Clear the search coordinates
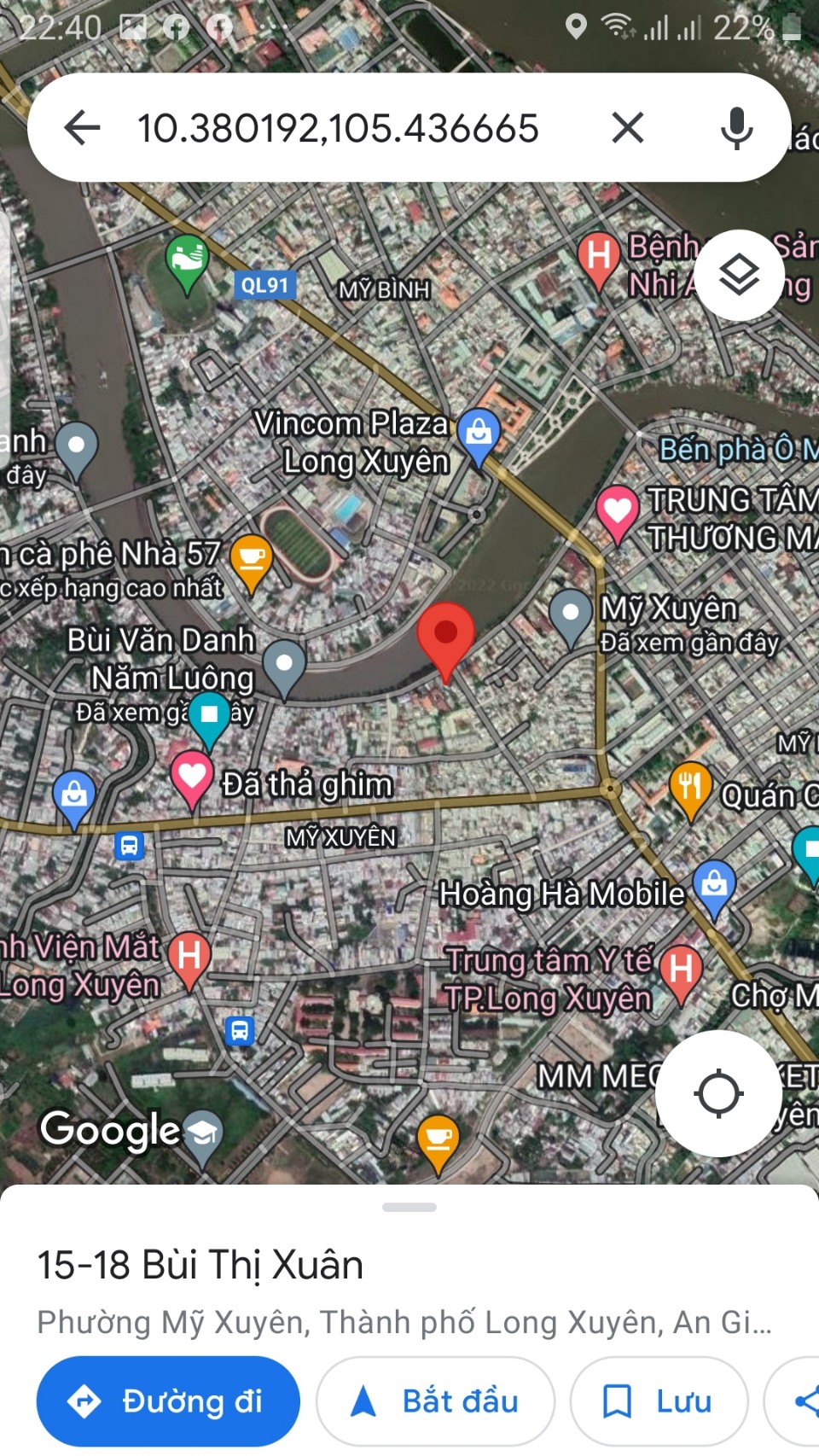 pyautogui.click(x=628, y=128)
